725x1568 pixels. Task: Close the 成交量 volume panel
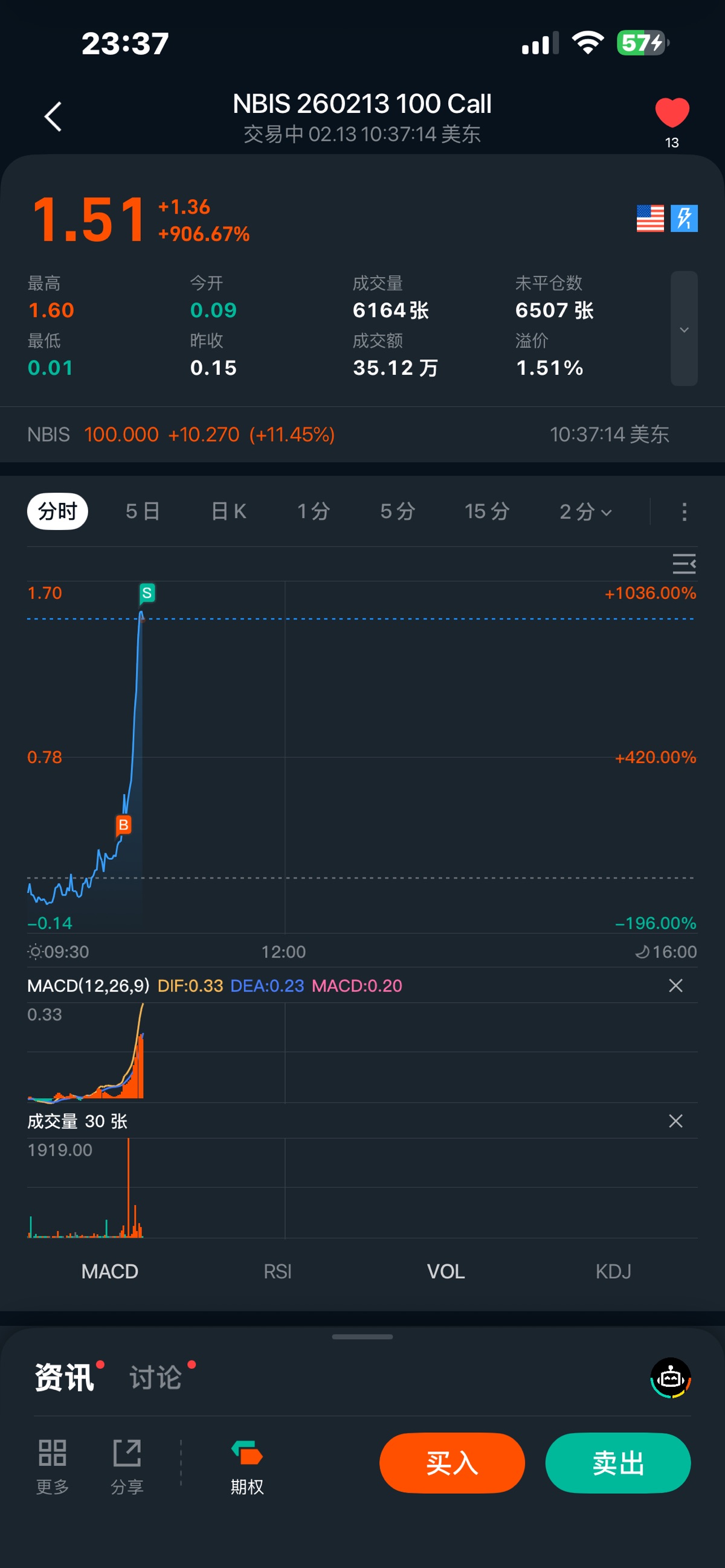point(675,1121)
